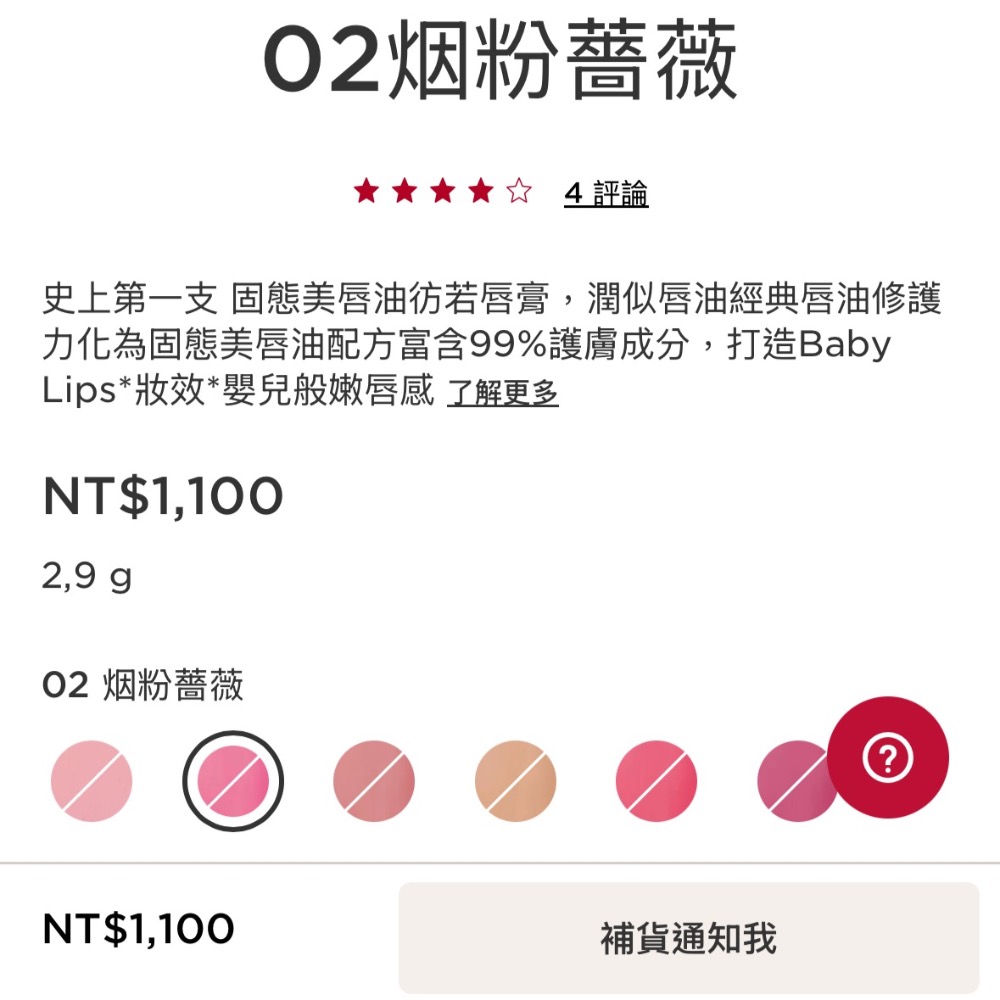Select the first light pink shade swatch
The image size is (1000, 1000).
point(91,782)
